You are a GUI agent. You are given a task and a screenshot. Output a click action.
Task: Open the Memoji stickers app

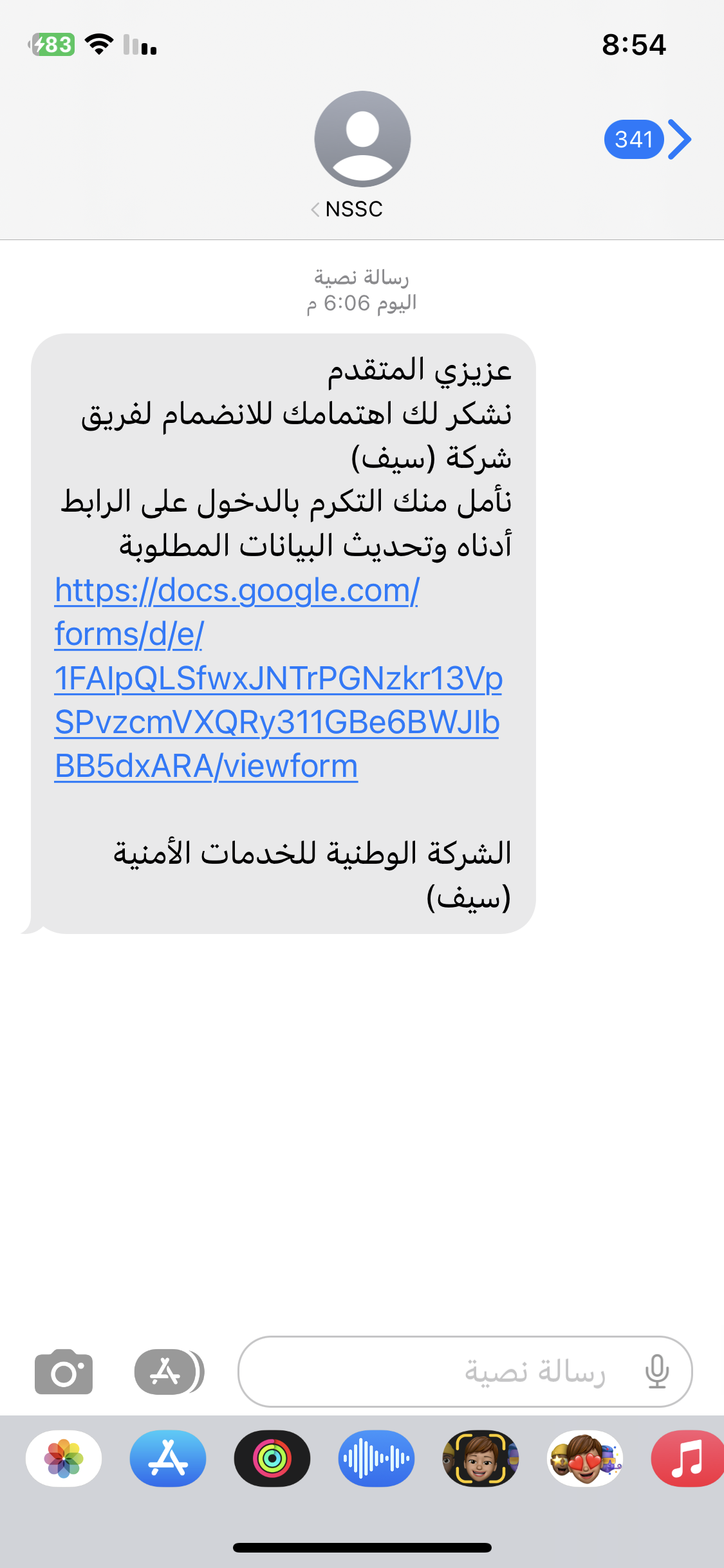pos(585,1459)
